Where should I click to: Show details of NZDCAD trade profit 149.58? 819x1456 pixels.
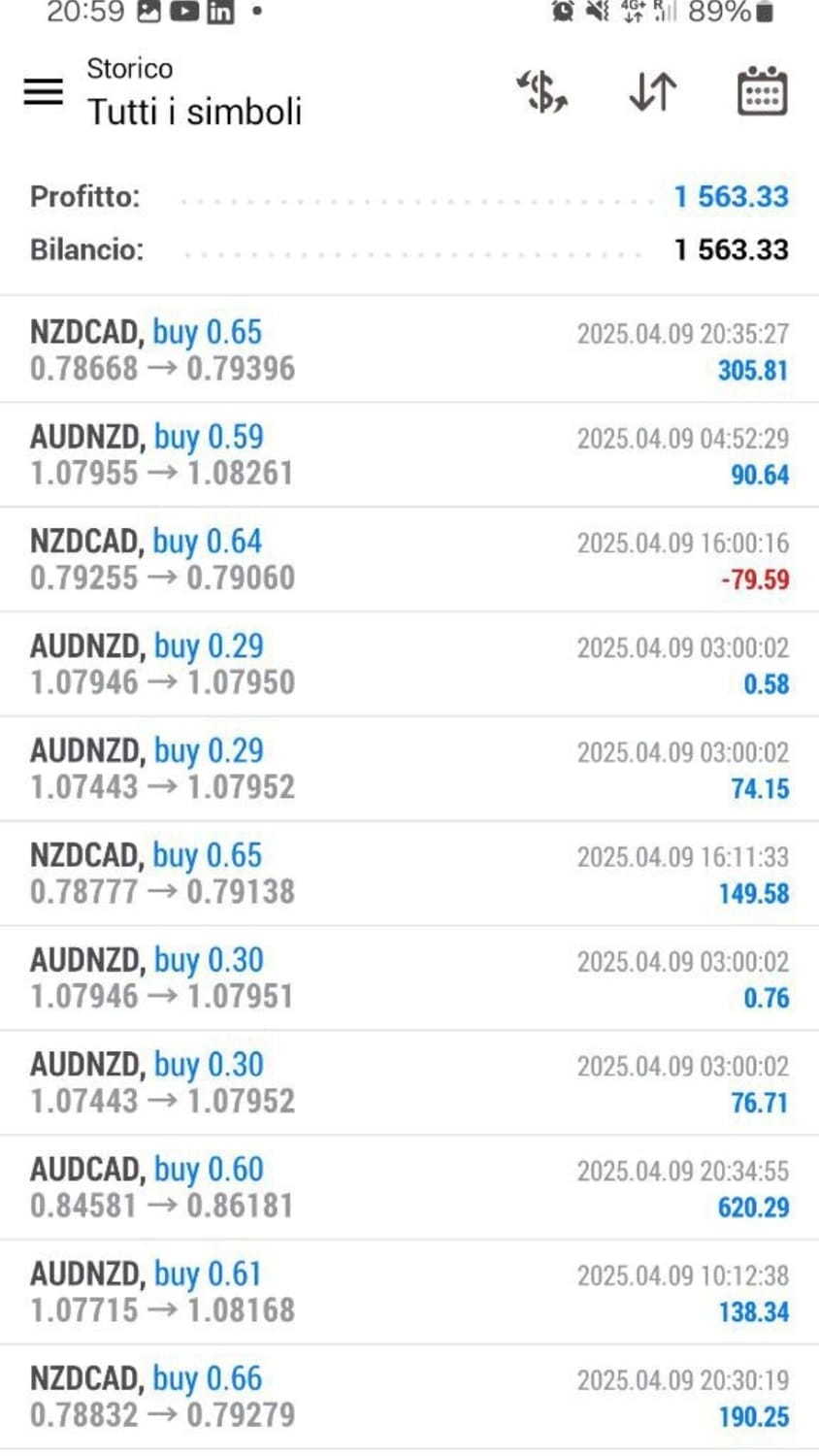coord(409,875)
